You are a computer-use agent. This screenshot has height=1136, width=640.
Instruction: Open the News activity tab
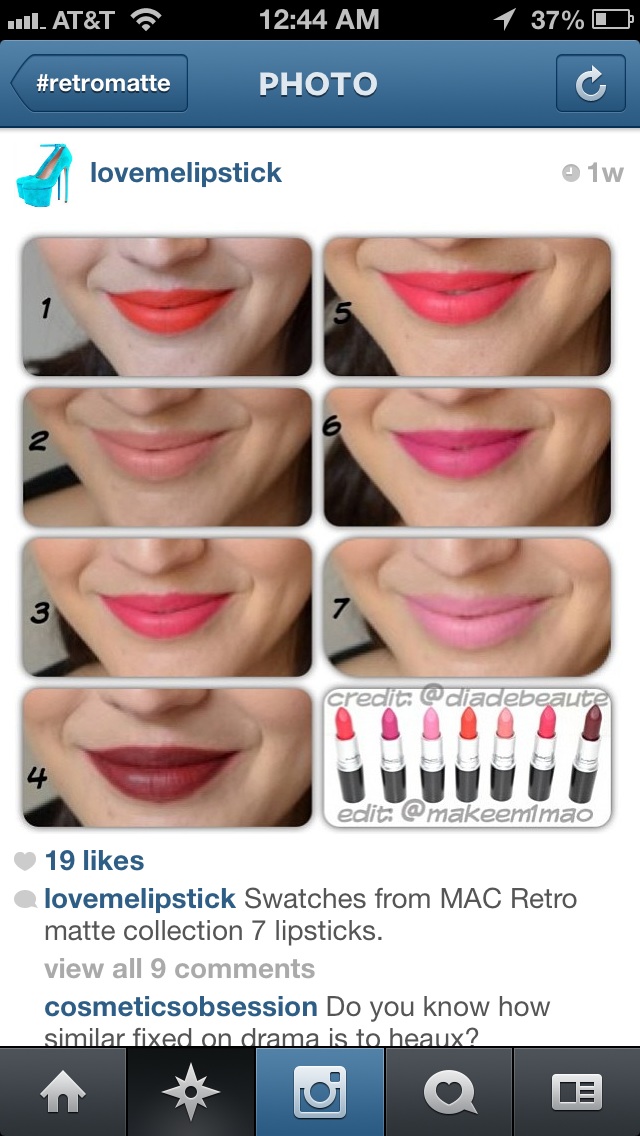(449, 1092)
